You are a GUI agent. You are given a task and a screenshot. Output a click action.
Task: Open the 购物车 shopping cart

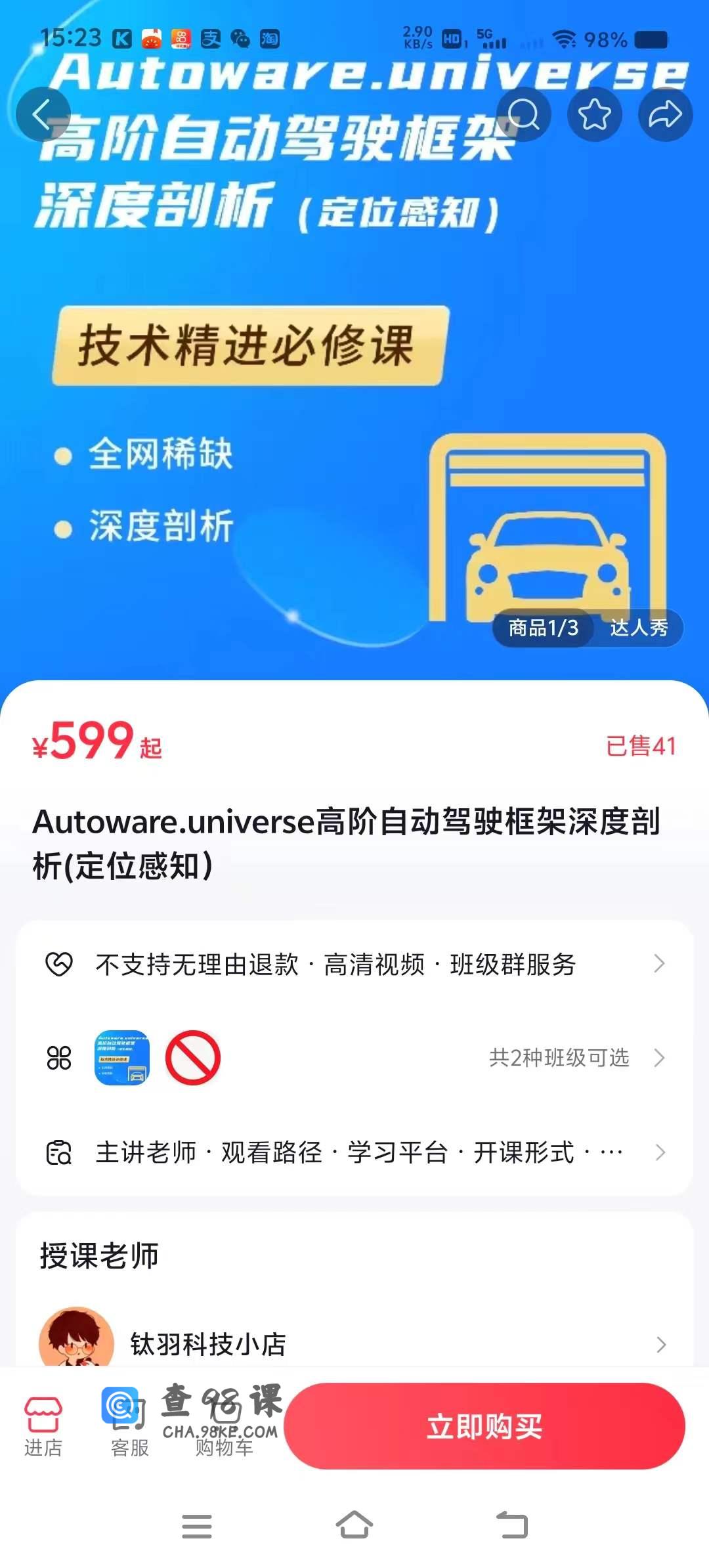click(224, 1426)
